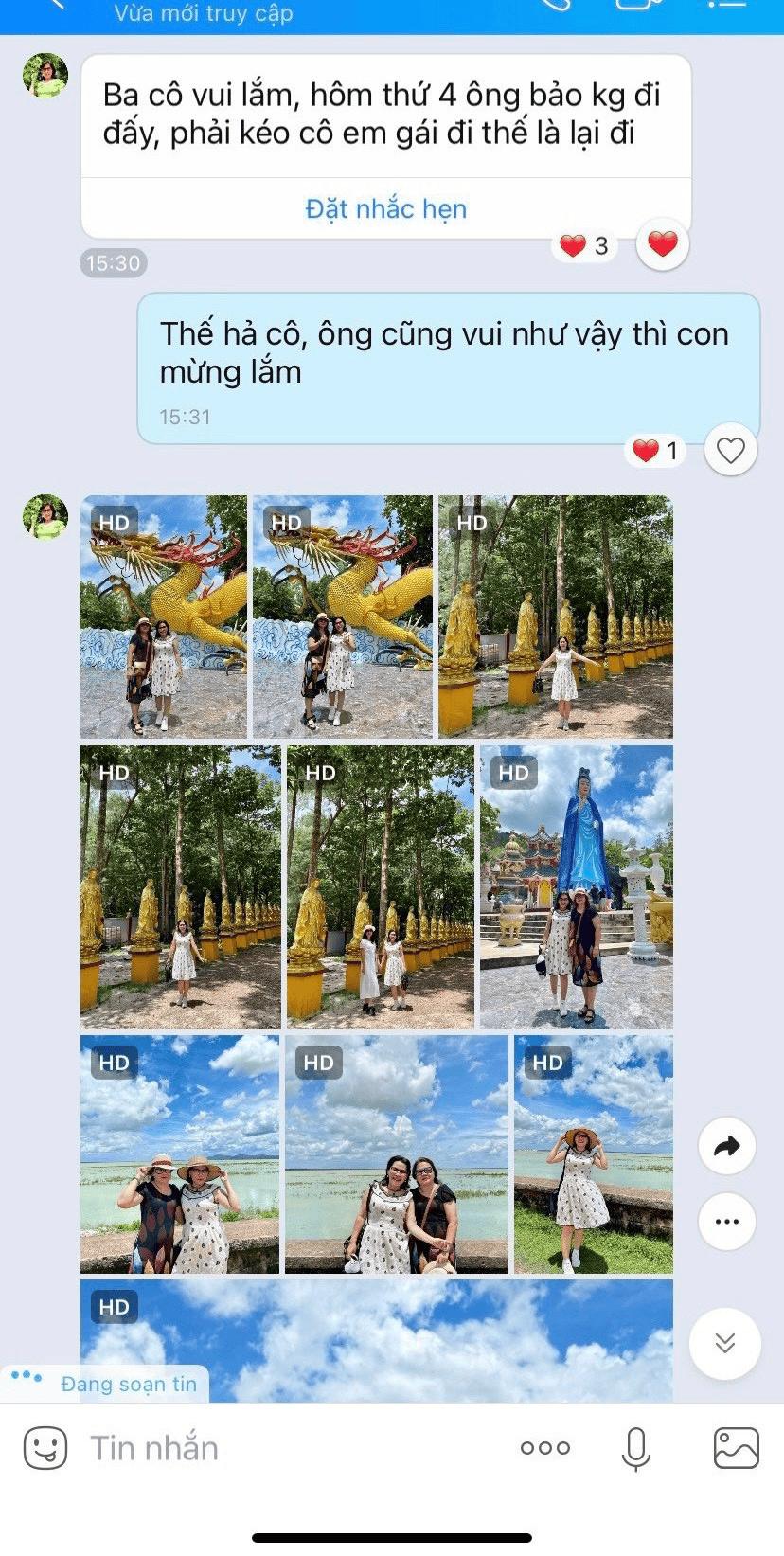Like the message Thế hả cô

730,450
